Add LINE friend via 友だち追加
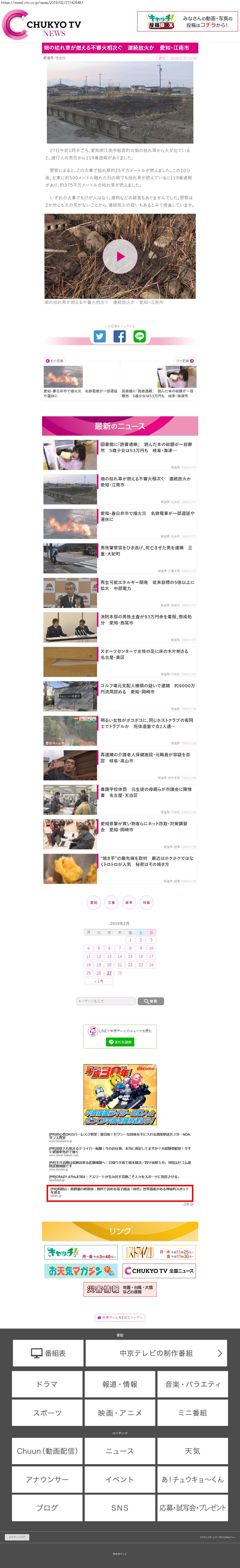This screenshot has height=1568, width=240. click(x=120, y=1042)
